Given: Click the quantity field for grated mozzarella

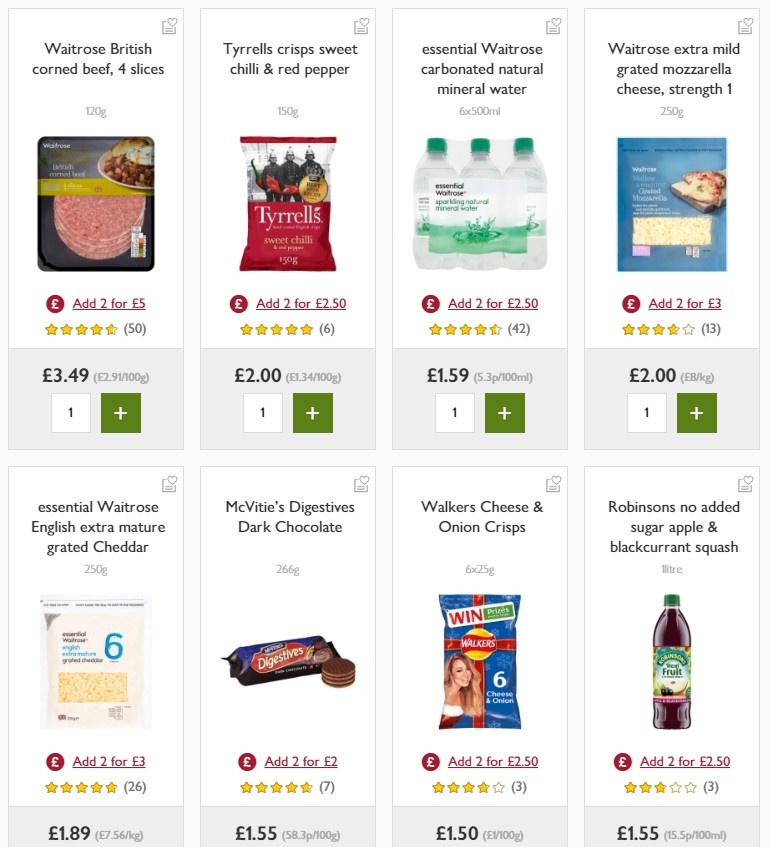Looking at the screenshot, I should [646, 412].
